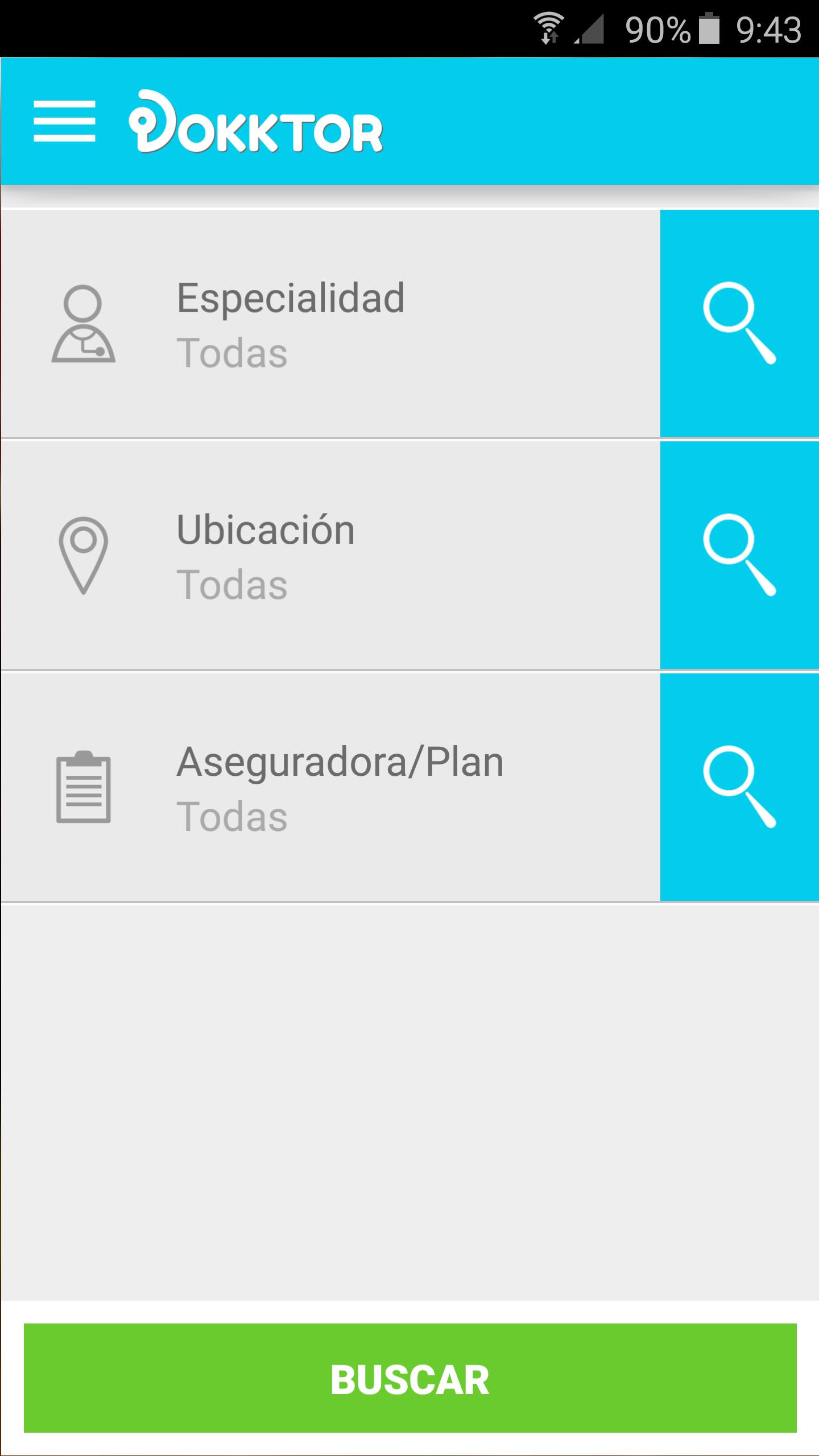Start search with the BUSCAR button

coord(409,1380)
